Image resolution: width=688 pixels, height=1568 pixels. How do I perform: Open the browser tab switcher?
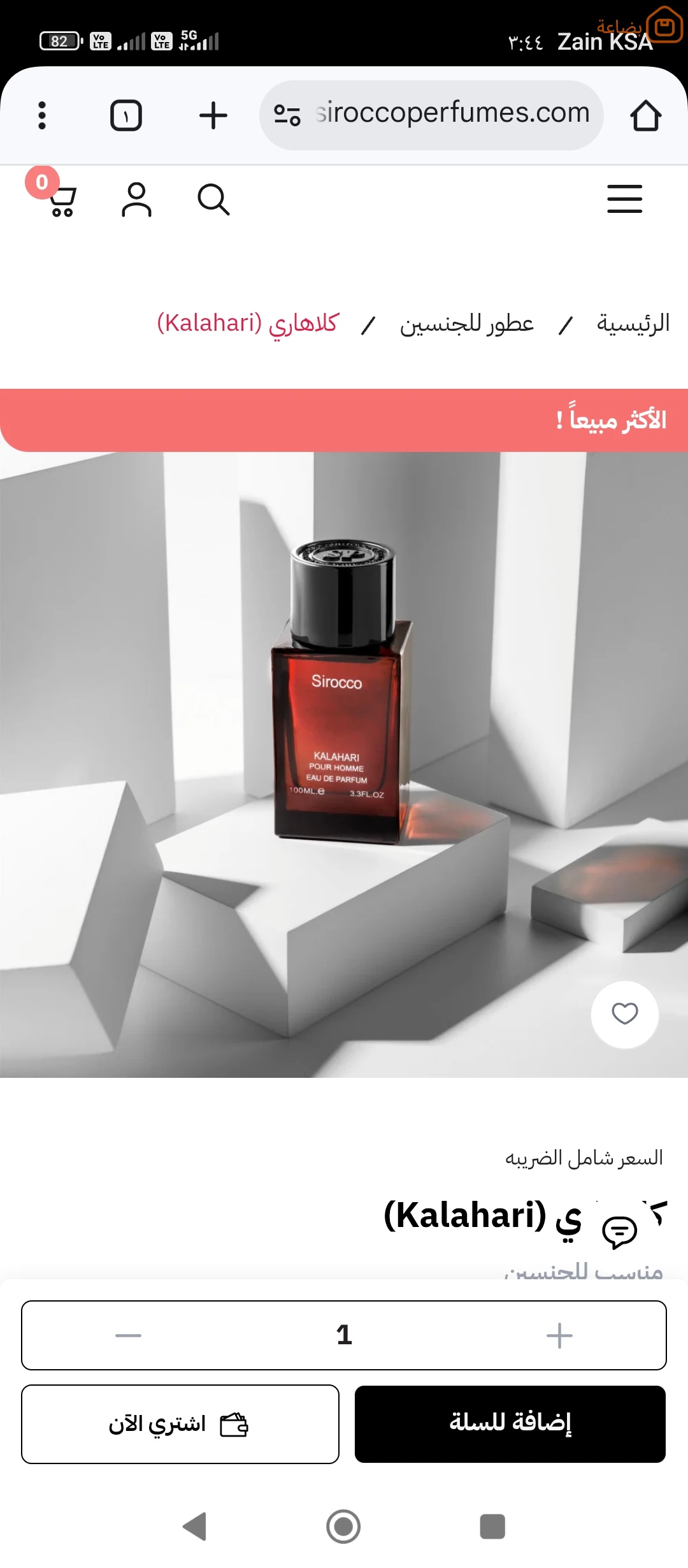[125, 115]
